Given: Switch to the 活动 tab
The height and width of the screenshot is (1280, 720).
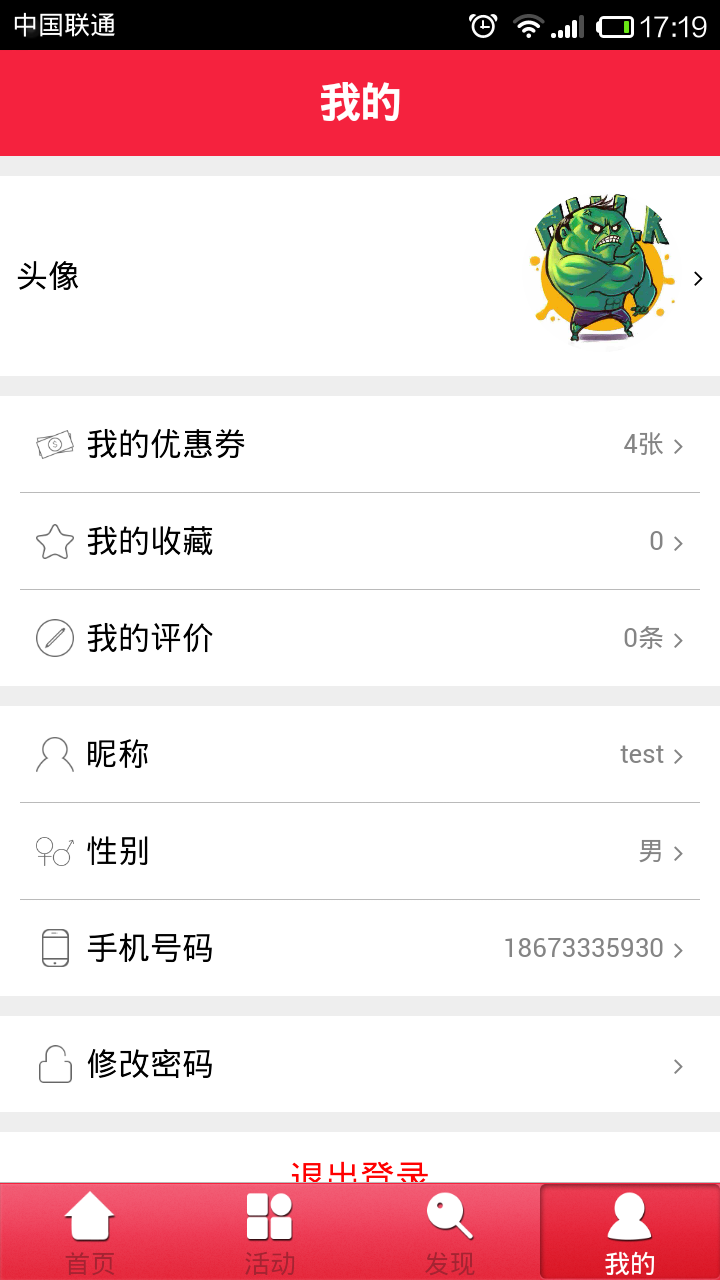Looking at the screenshot, I should [x=270, y=1232].
